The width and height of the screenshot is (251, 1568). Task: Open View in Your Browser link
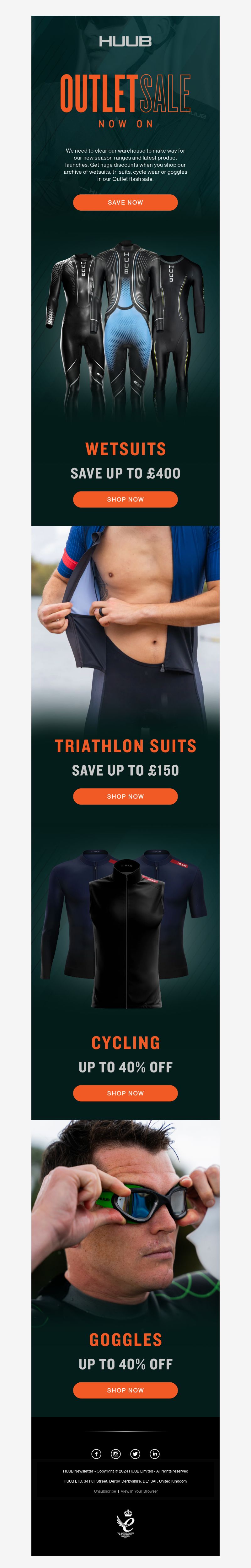139,1491
